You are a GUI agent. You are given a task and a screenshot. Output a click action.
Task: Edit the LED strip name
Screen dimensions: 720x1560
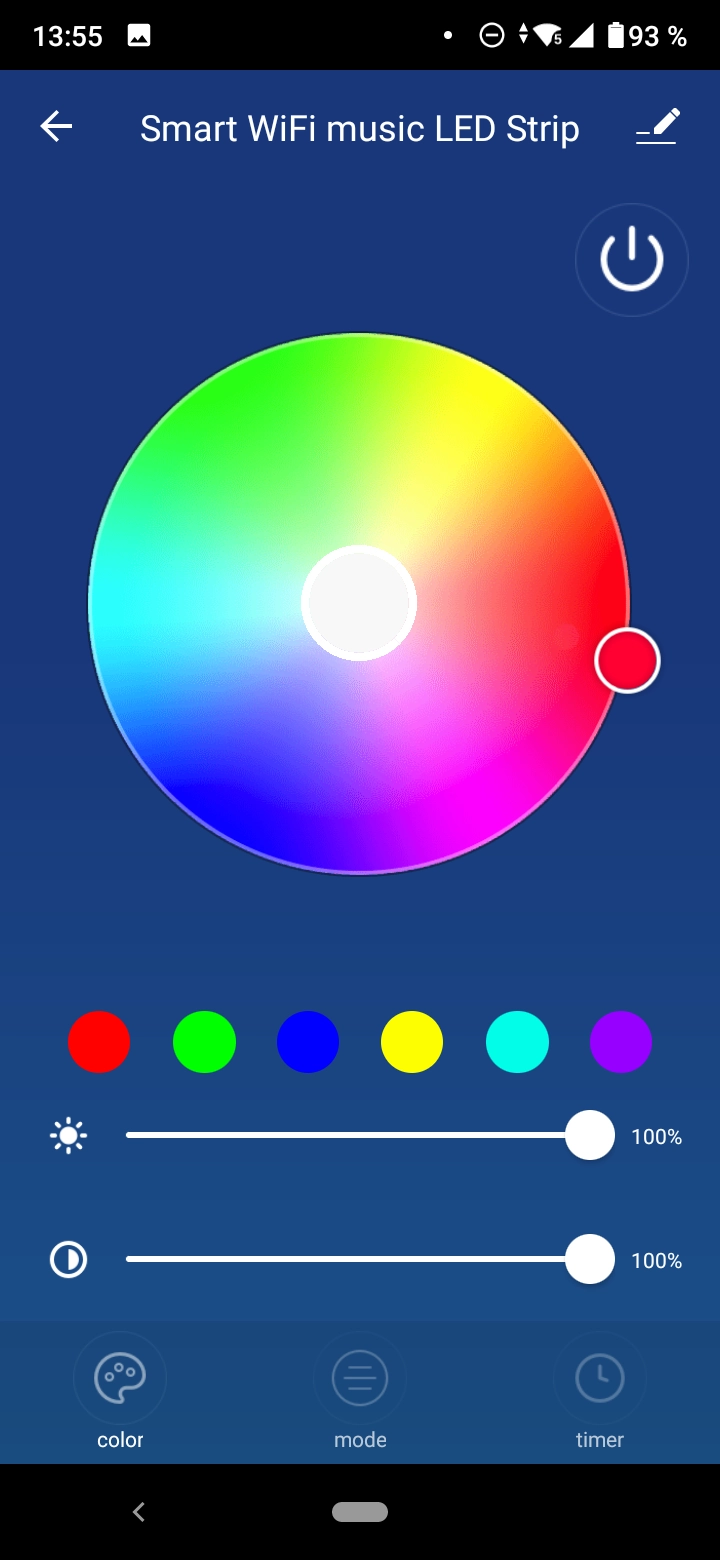point(658,127)
